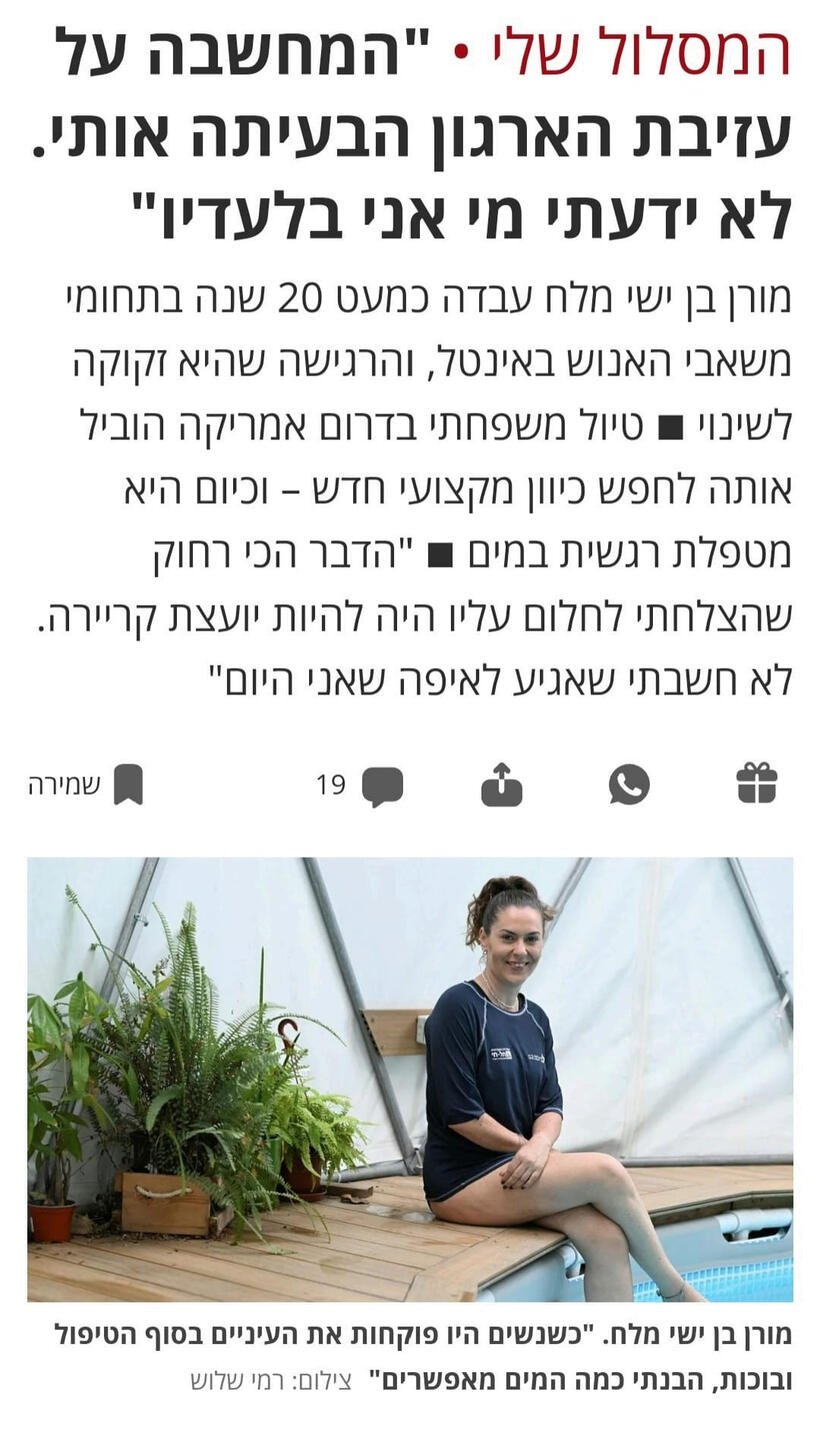Open the photo of מורן בן ישי מלח

410,1075
